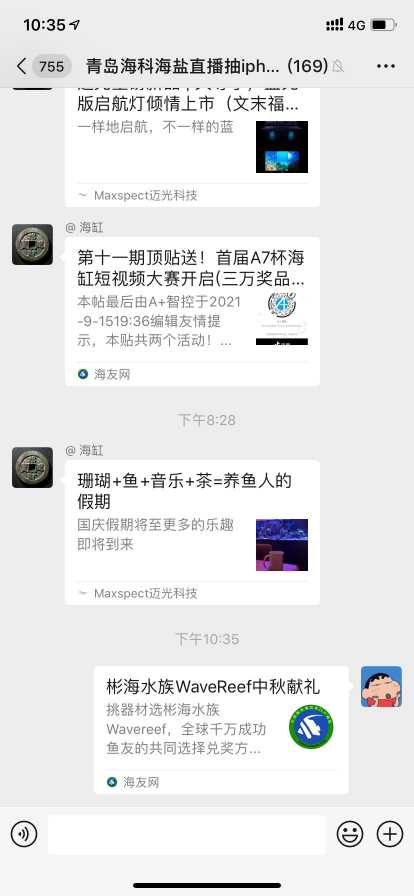Open the Maxspect 启航灯 article card
This screenshot has height=896, width=414.
coord(192,147)
